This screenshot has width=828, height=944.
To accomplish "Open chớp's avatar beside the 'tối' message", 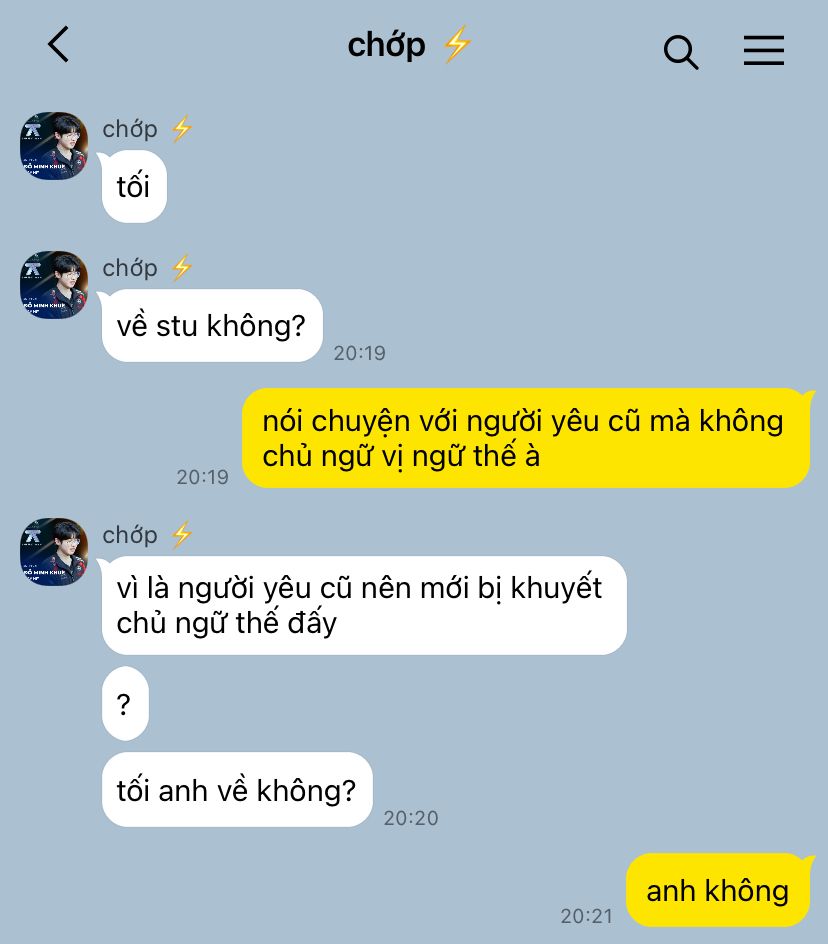I will pos(54,146).
